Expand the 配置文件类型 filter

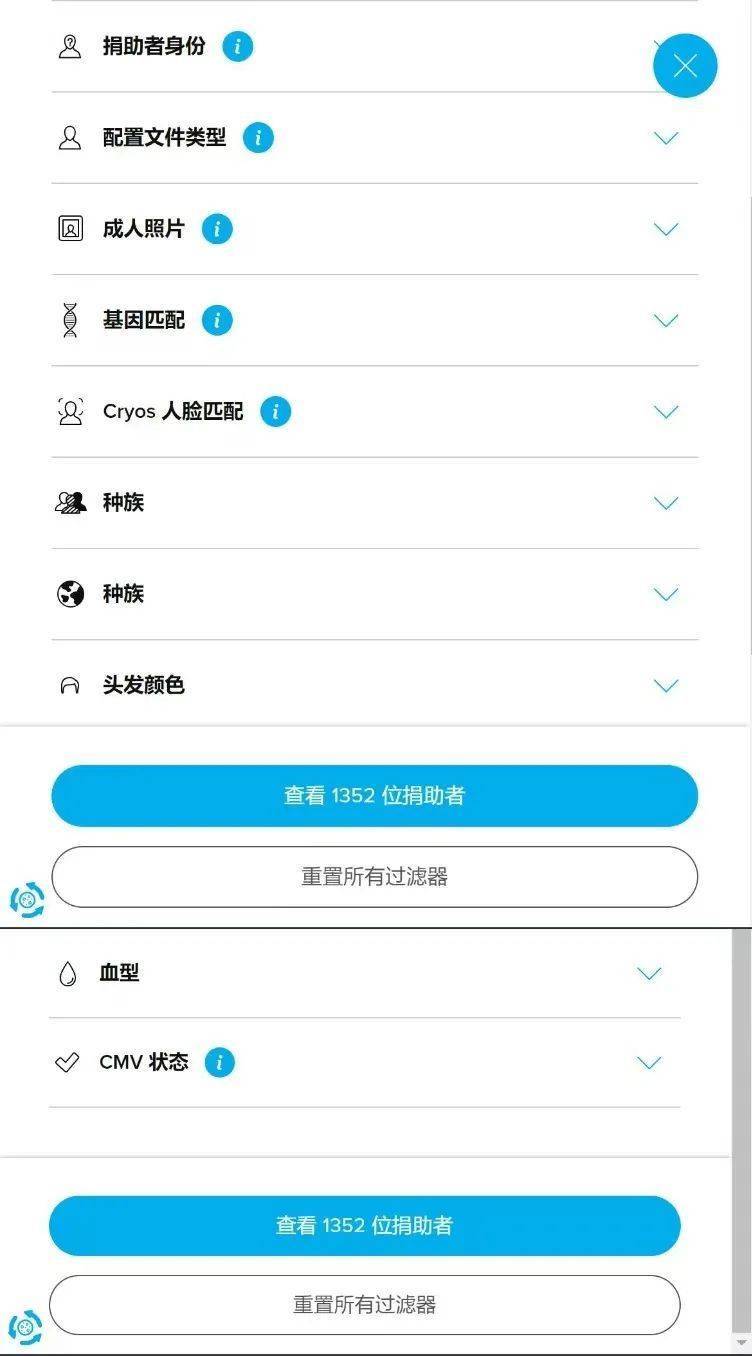click(x=374, y=138)
